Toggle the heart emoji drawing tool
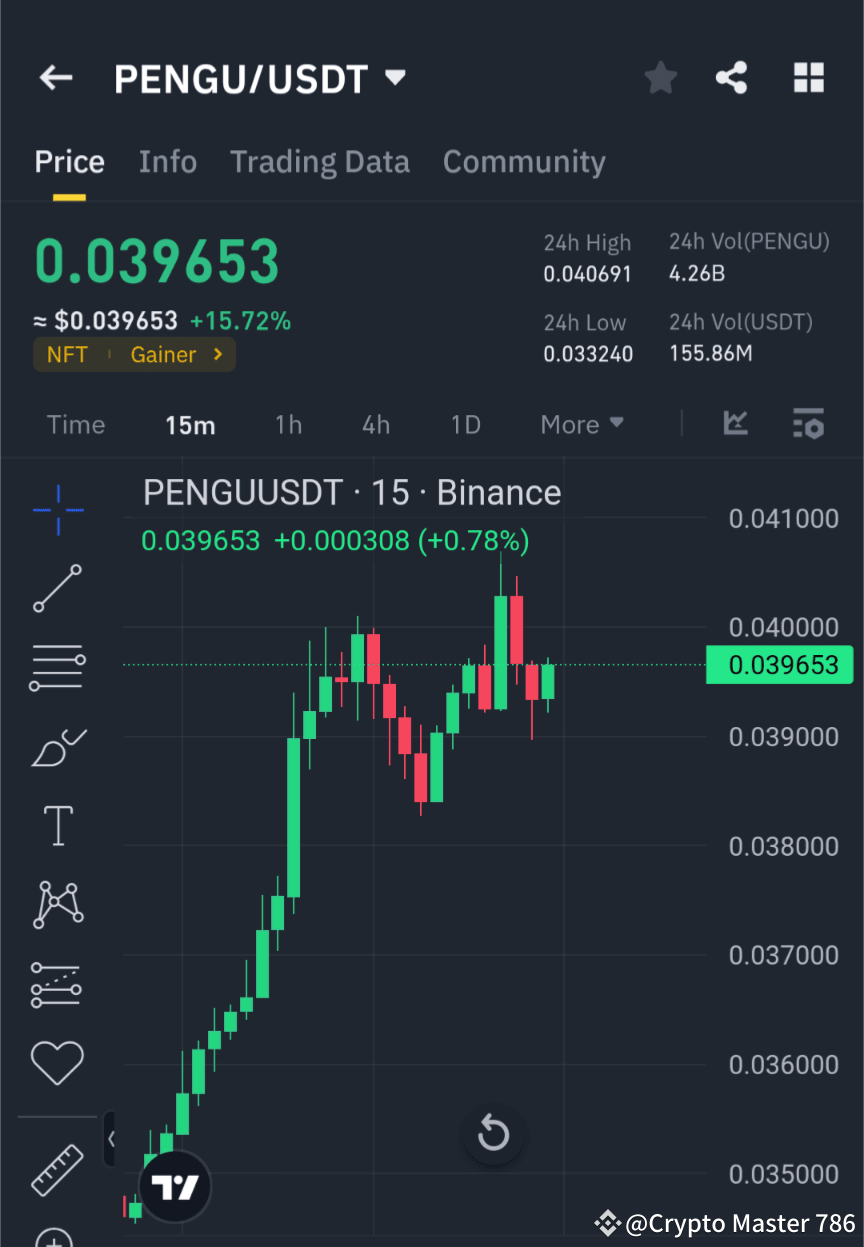Screen dimensions: 864x1247 point(57,1062)
